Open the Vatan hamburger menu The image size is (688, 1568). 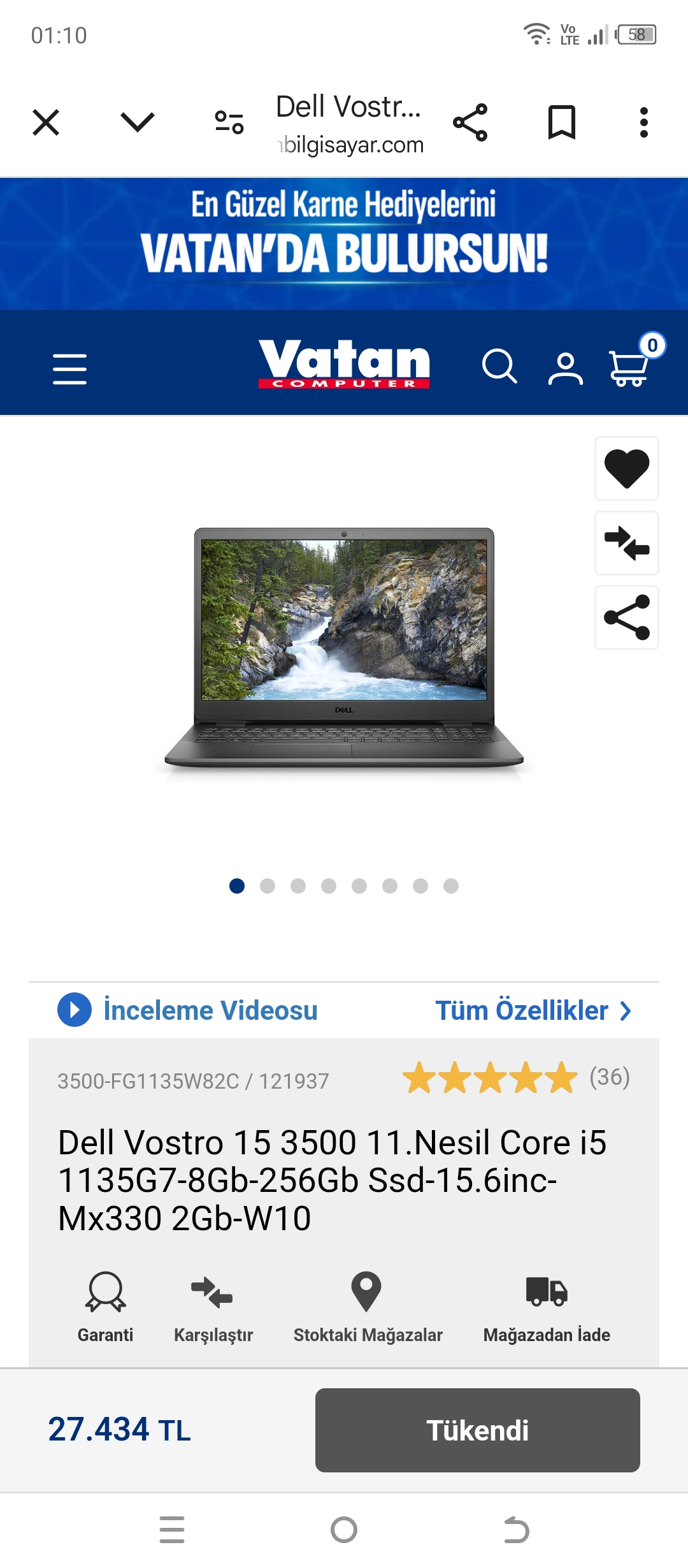pyautogui.click(x=69, y=369)
